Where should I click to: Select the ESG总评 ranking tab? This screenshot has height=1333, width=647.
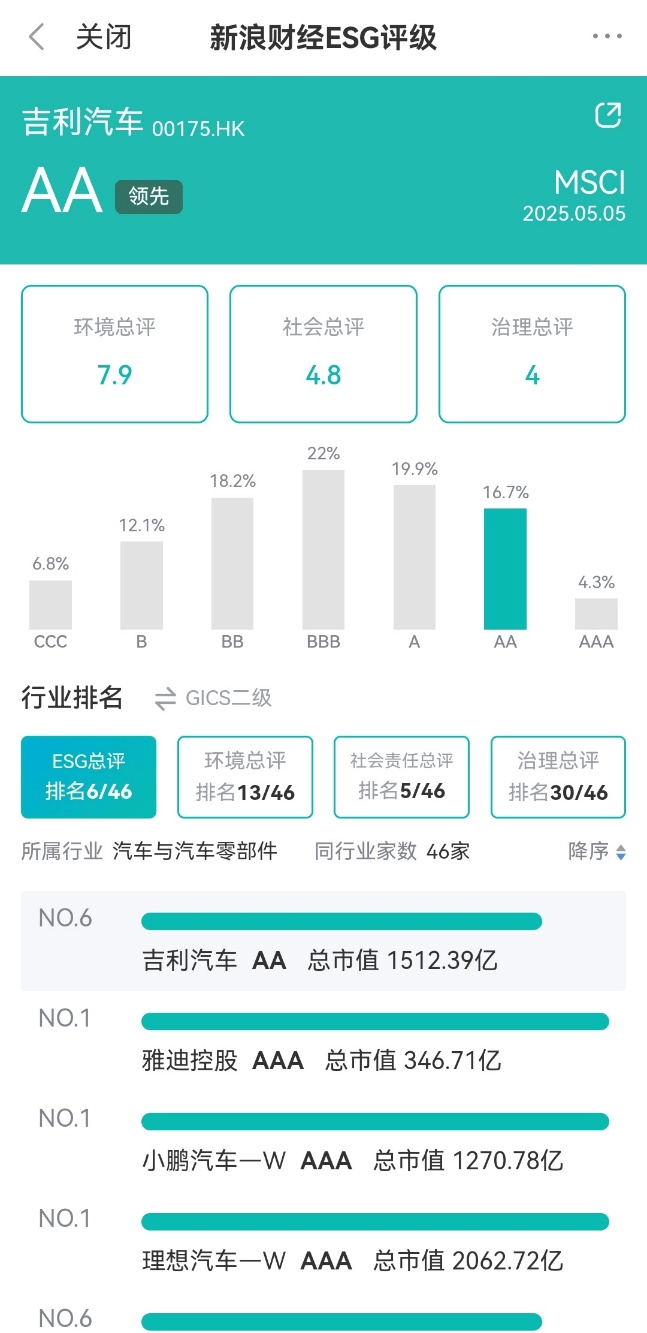click(x=89, y=777)
